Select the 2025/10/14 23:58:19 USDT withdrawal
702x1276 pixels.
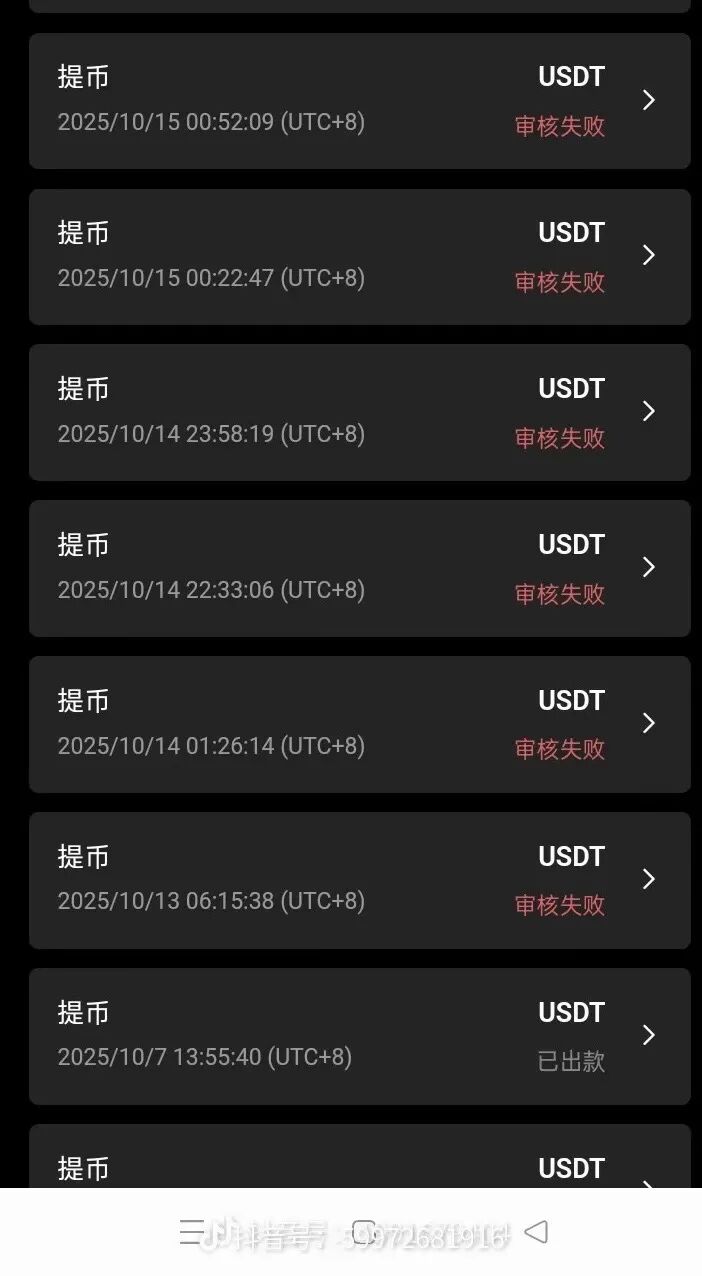tap(359, 412)
